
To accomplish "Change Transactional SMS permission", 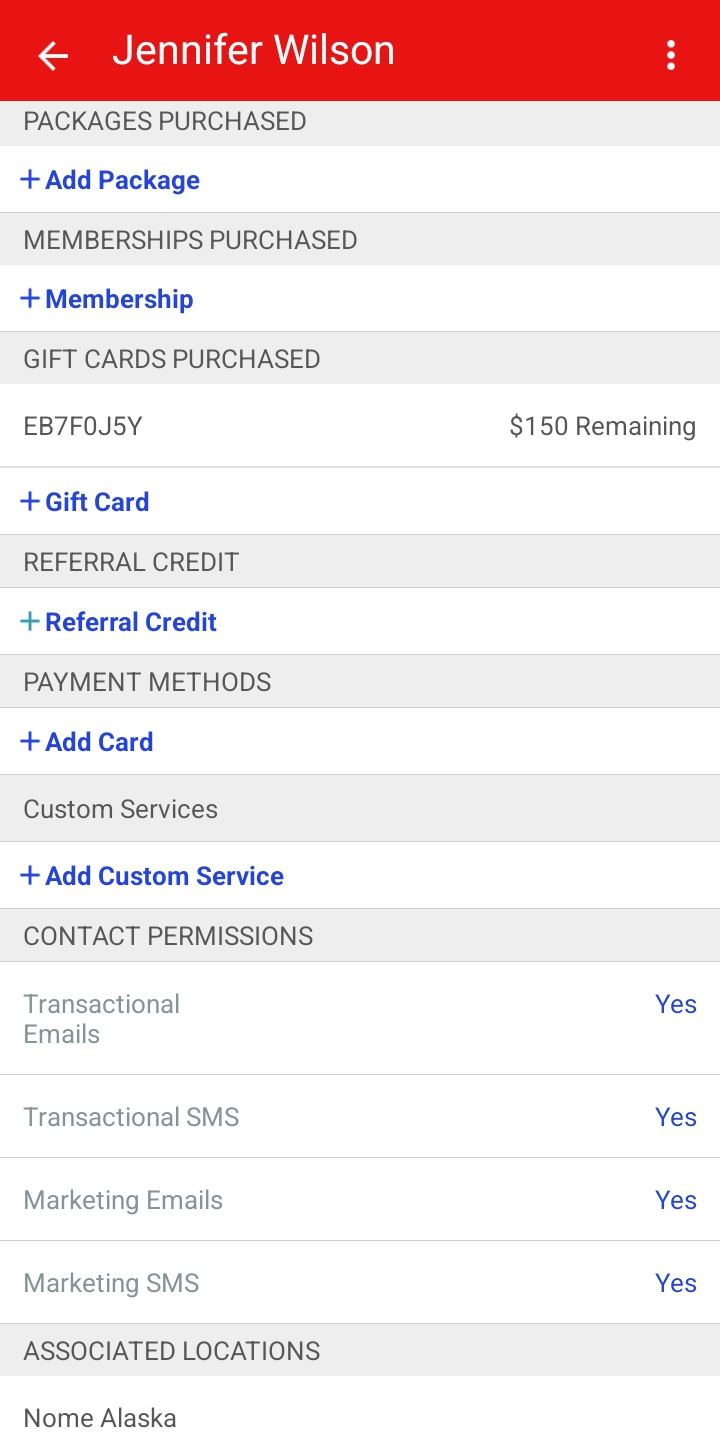I will (675, 1117).
